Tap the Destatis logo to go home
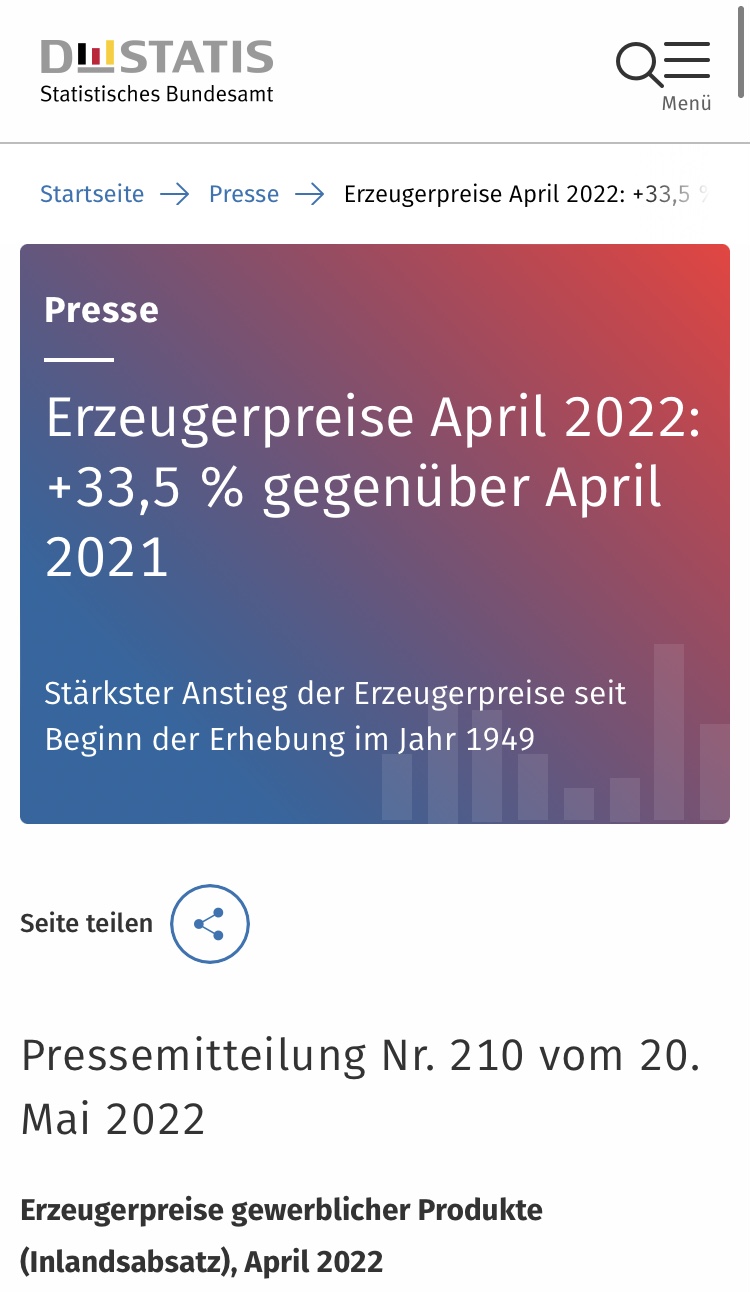This screenshot has width=750, height=1292. click(157, 71)
